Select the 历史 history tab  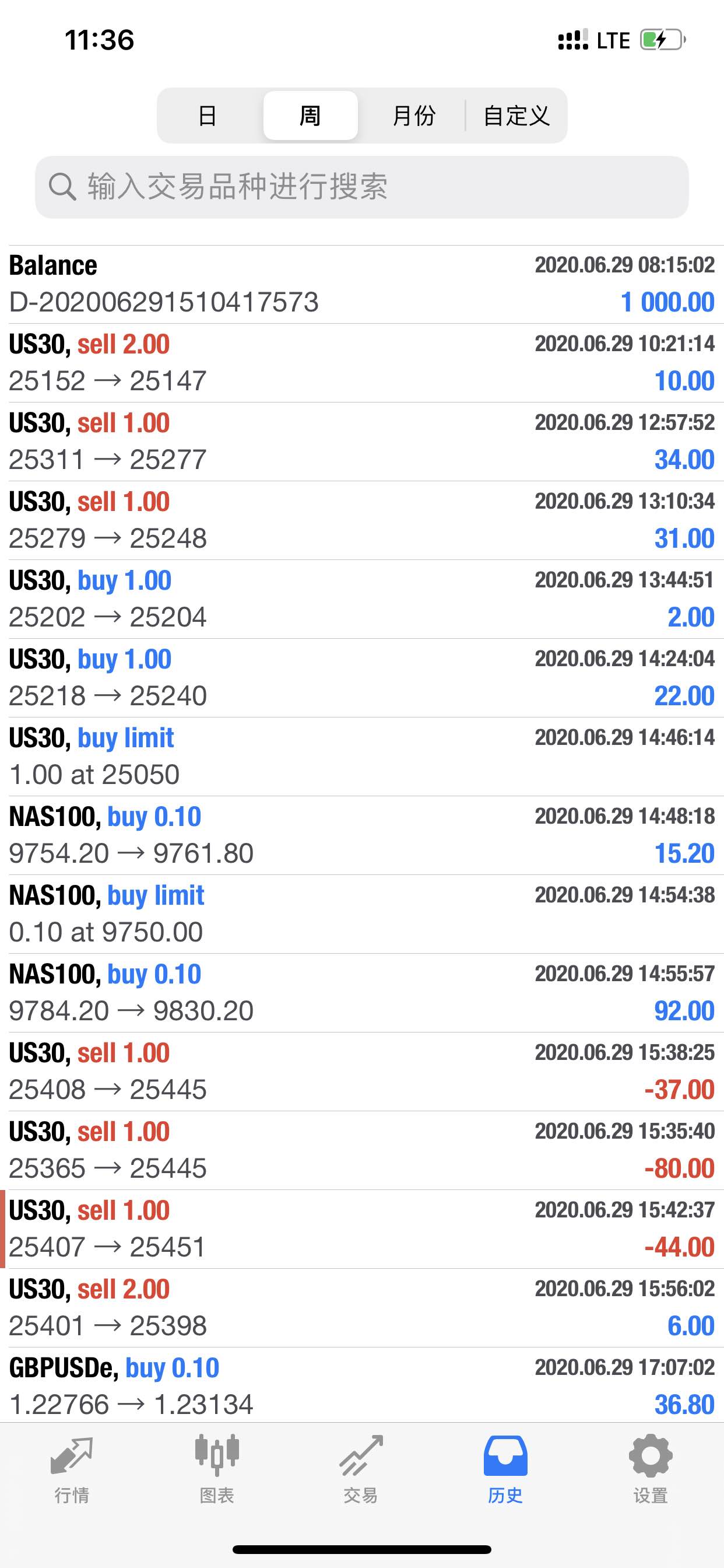pyautogui.click(x=505, y=1469)
